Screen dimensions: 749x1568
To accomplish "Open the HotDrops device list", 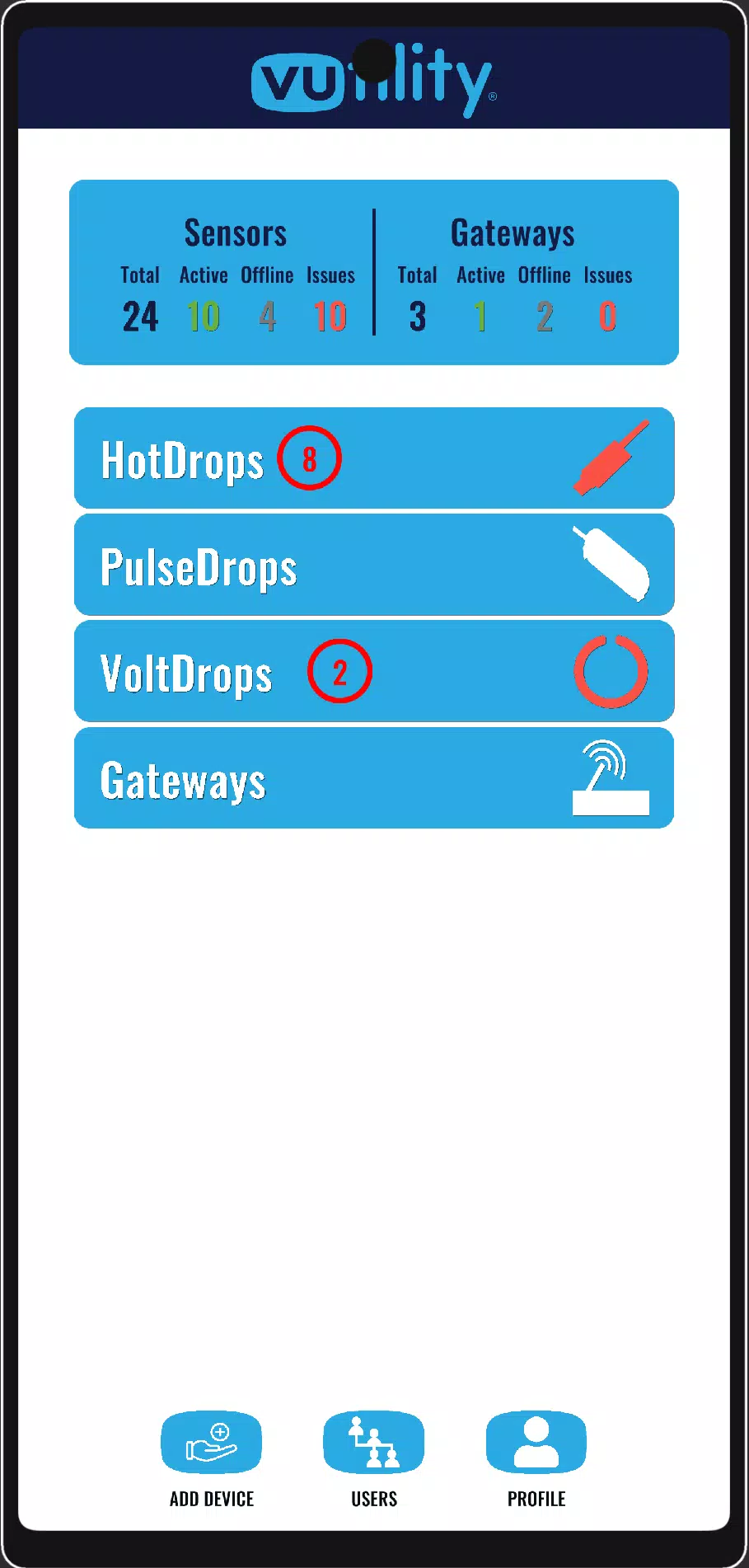I will click(x=373, y=458).
